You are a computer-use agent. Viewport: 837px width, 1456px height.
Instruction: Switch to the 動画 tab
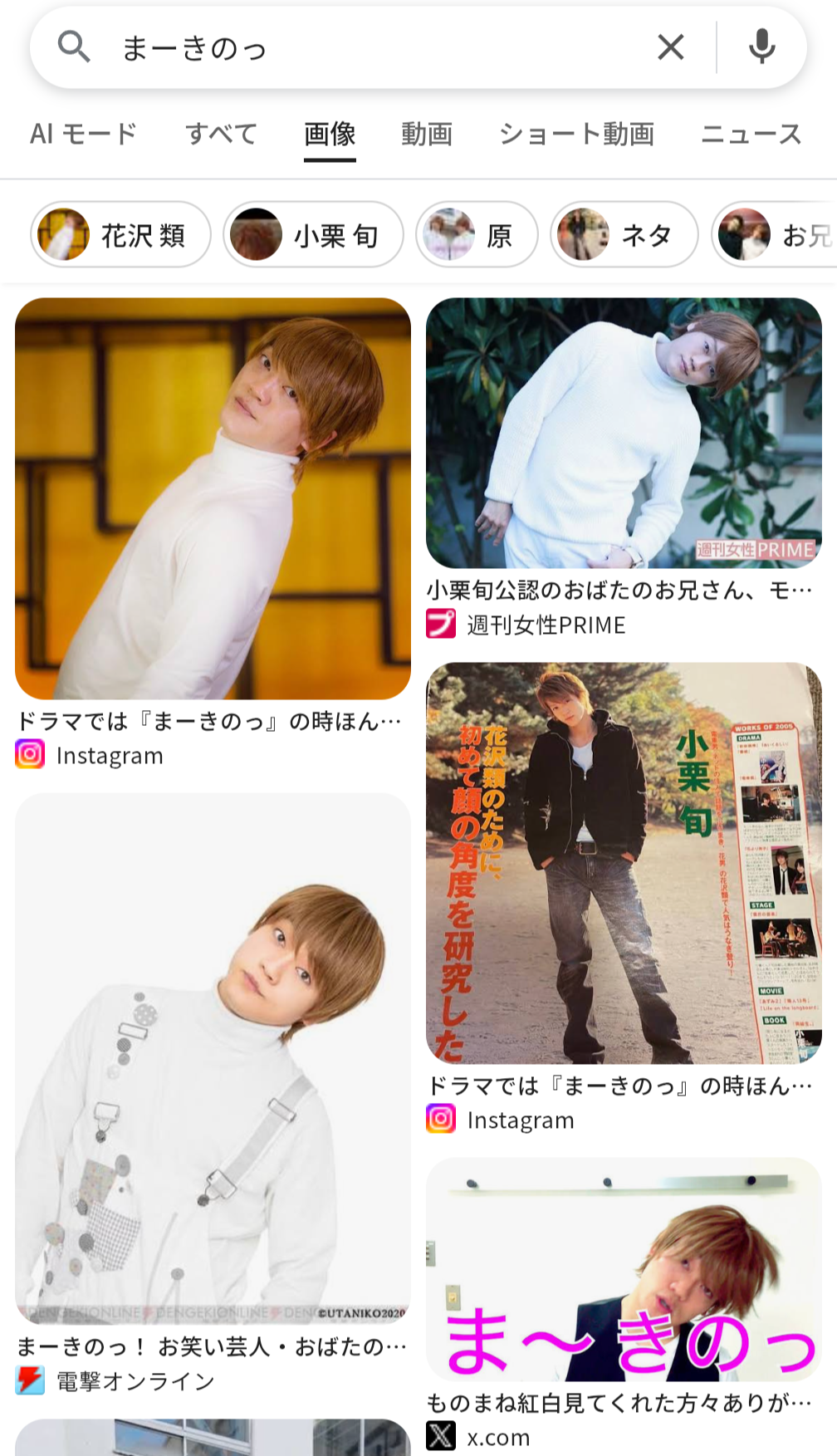pos(427,134)
